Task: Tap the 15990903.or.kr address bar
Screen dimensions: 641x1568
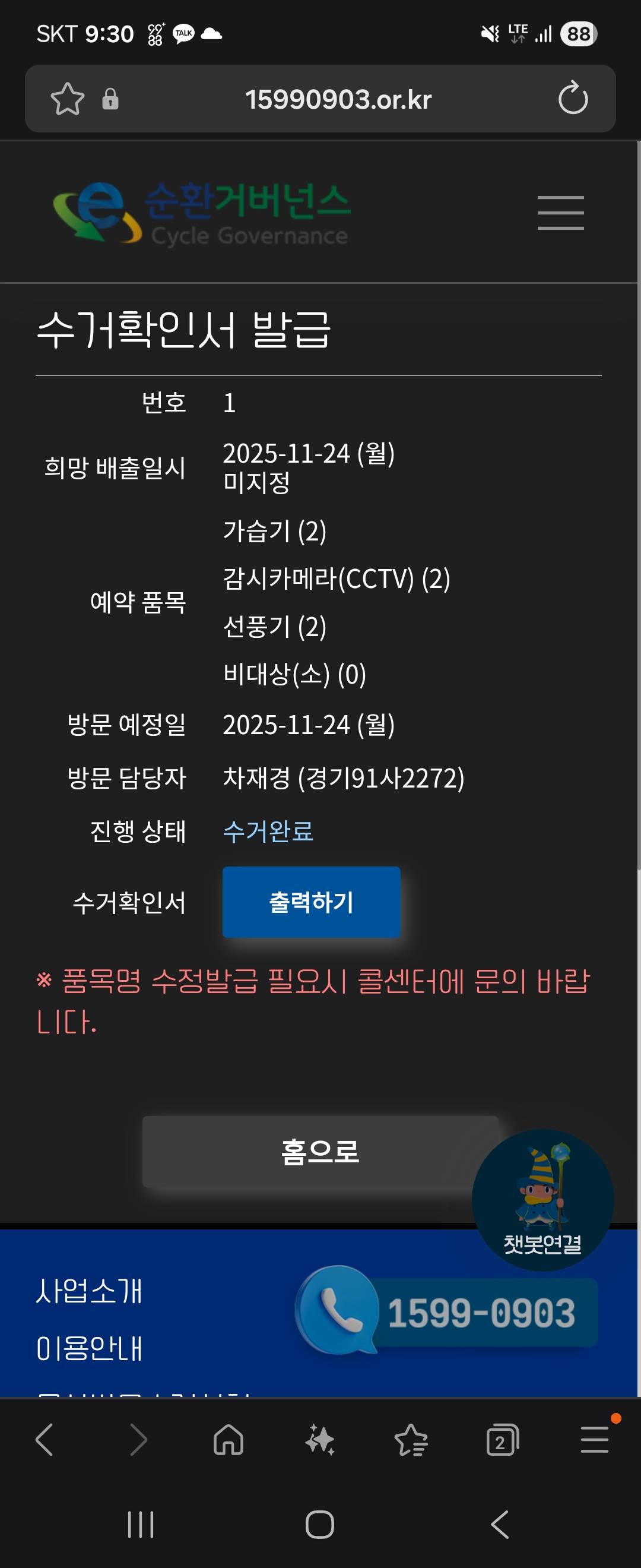Action: pos(338,99)
